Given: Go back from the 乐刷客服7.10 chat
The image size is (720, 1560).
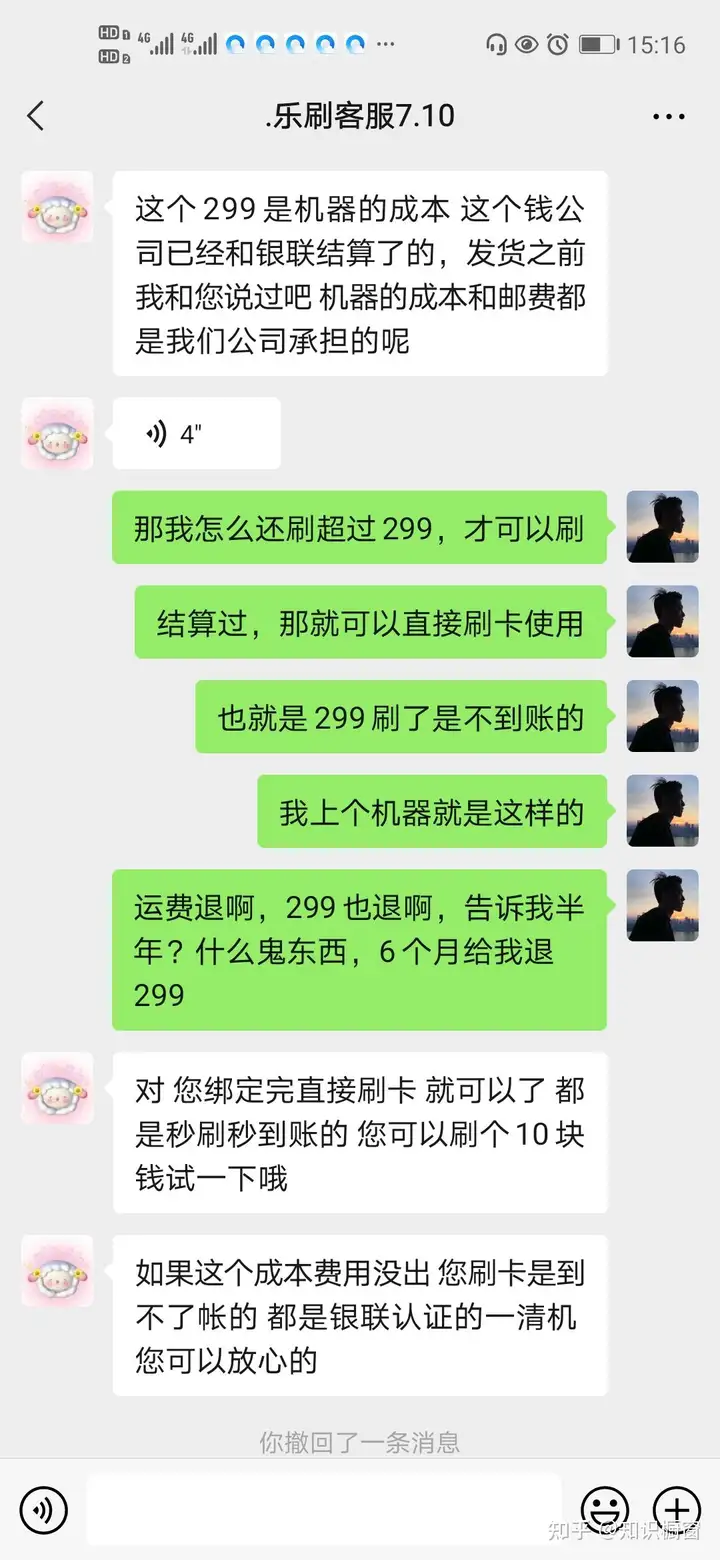Looking at the screenshot, I should click(36, 116).
